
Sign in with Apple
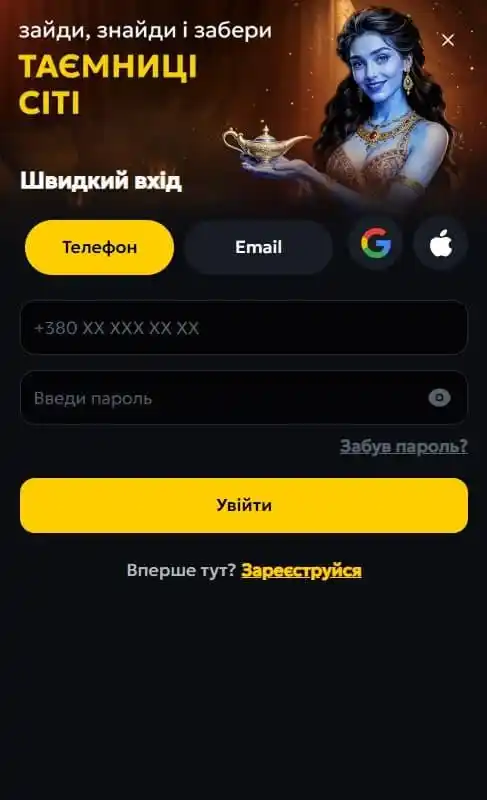click(441, 243)
